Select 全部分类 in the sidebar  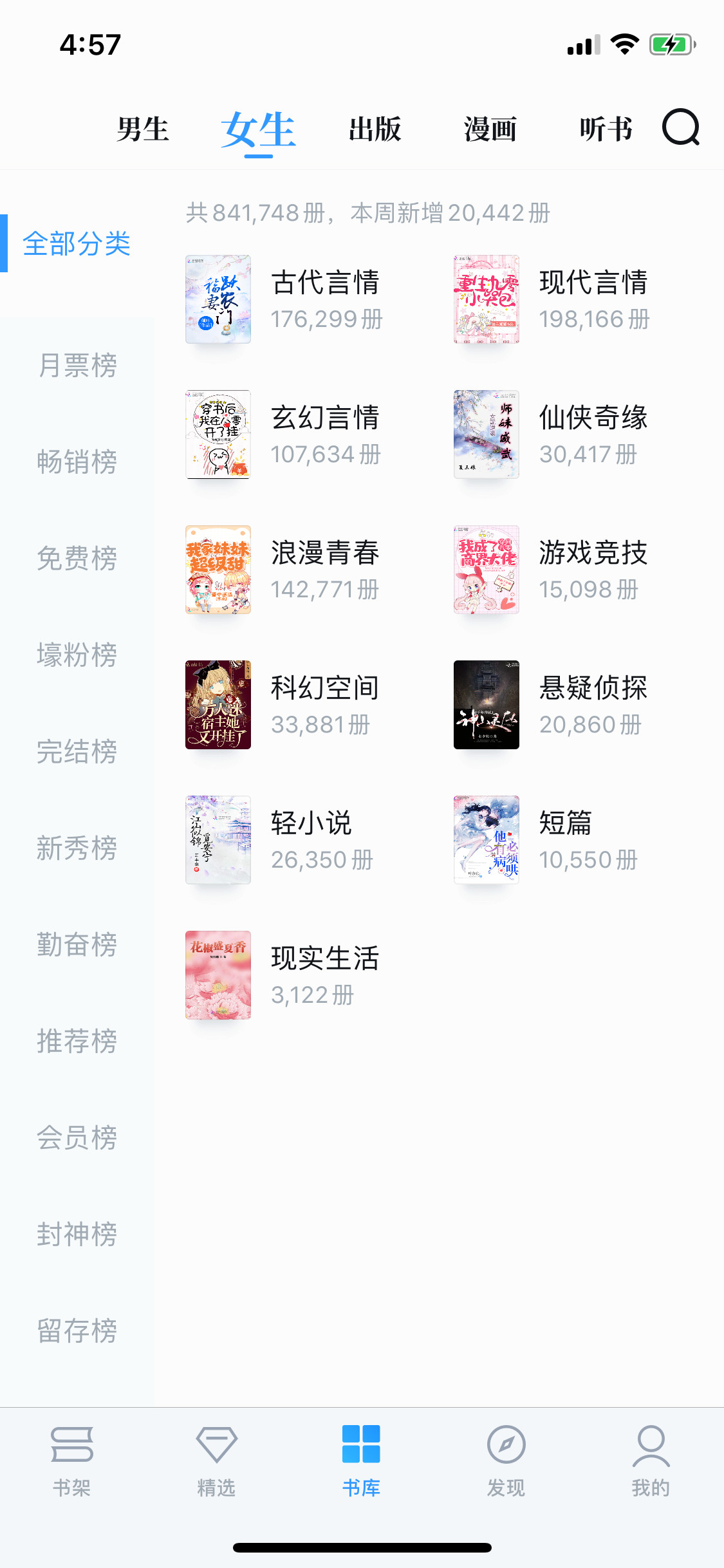(x=77, y=245)
